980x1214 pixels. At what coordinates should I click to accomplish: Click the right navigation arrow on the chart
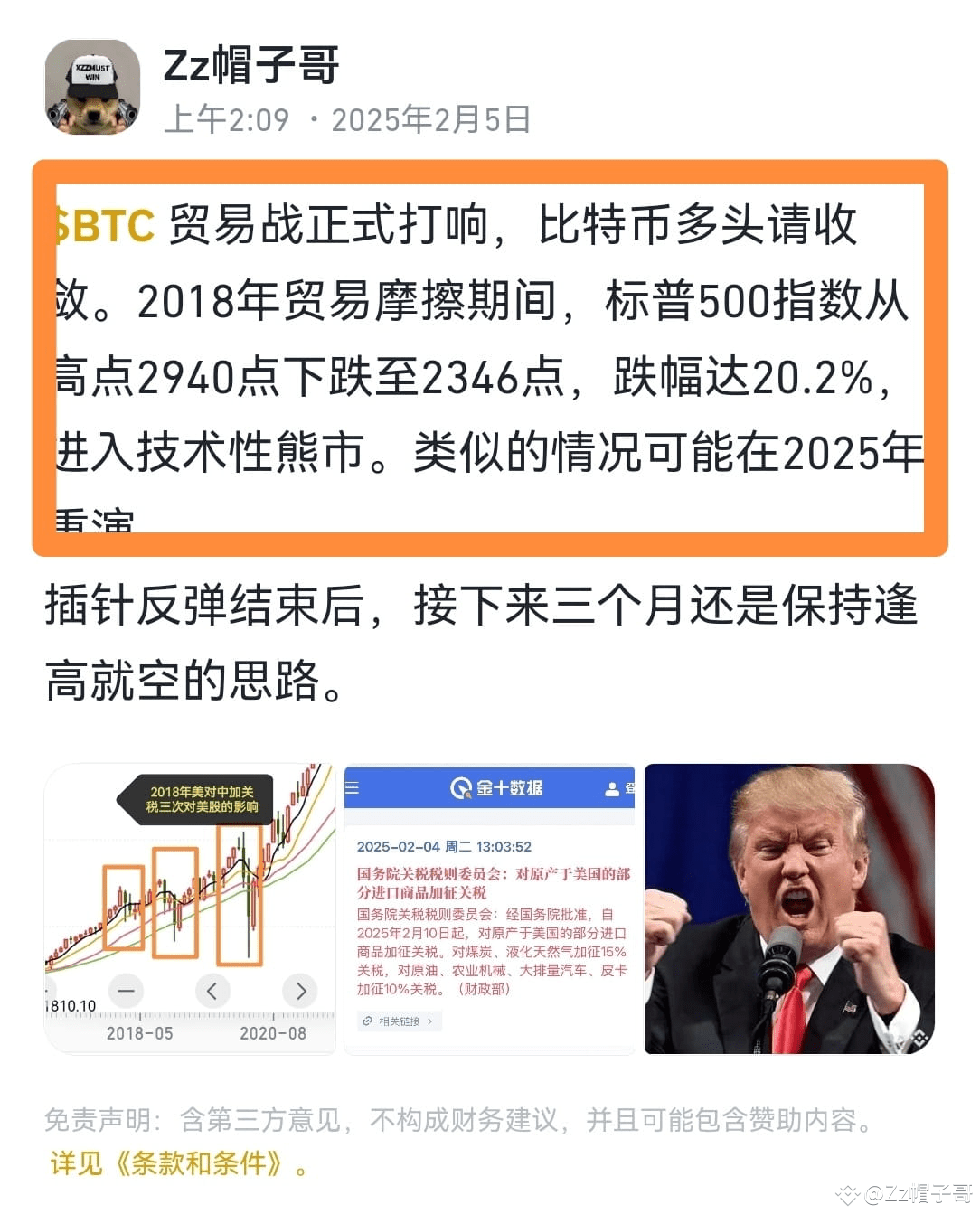301,990
